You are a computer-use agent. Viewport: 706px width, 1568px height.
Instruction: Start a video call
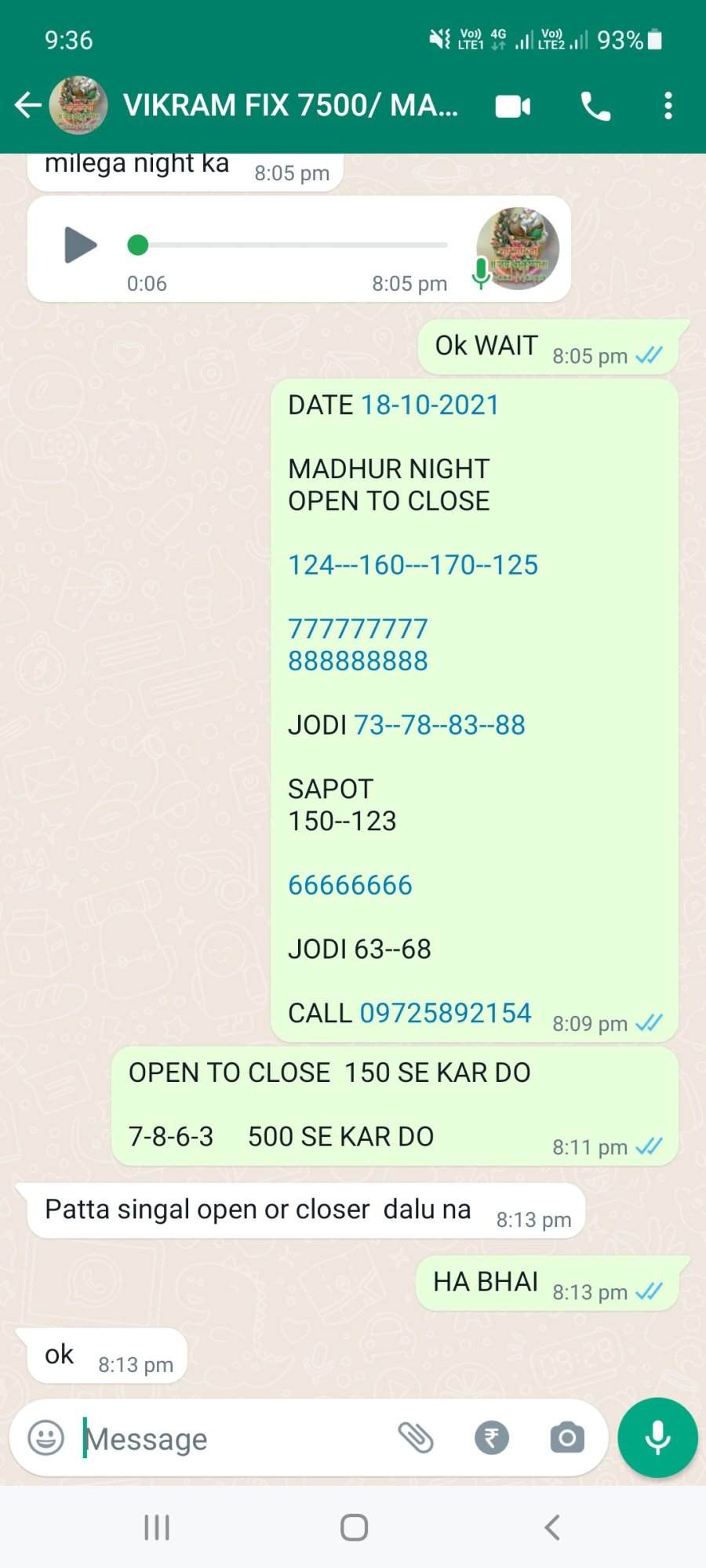click(513, 106)
